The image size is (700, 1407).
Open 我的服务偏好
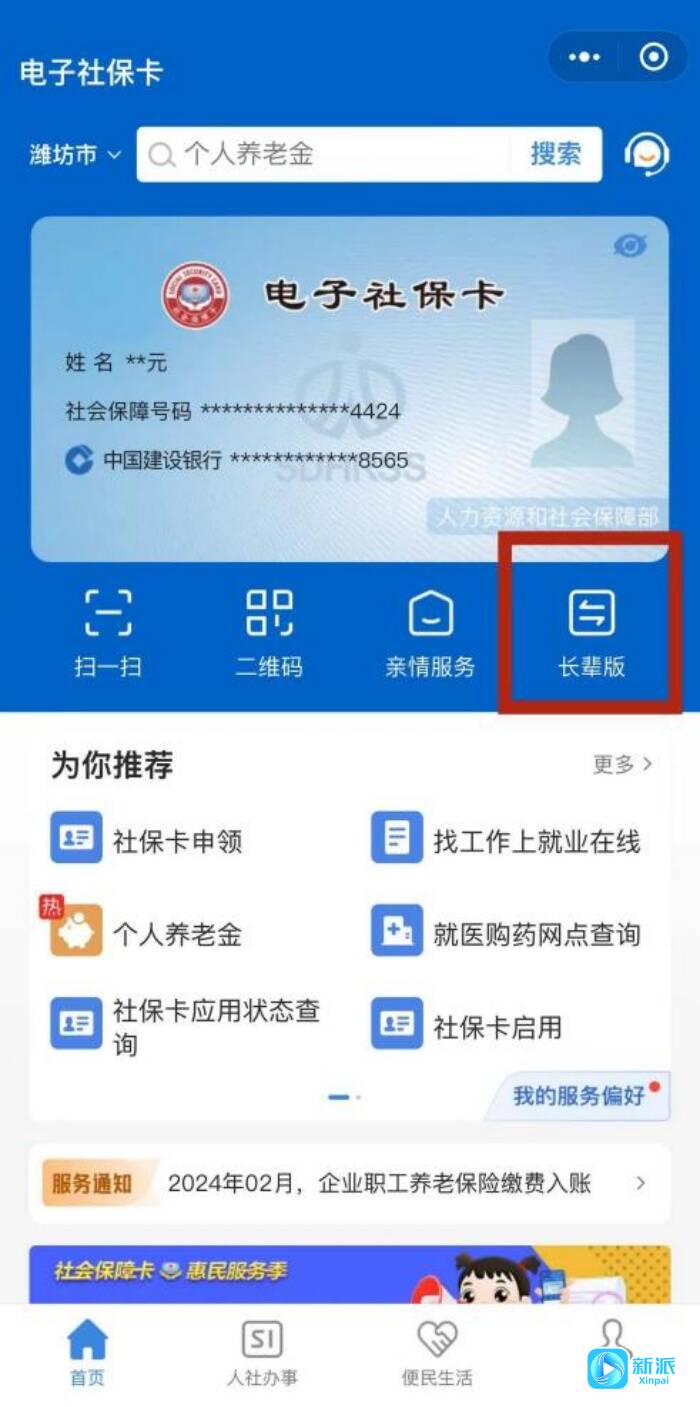coord(580,1095)
